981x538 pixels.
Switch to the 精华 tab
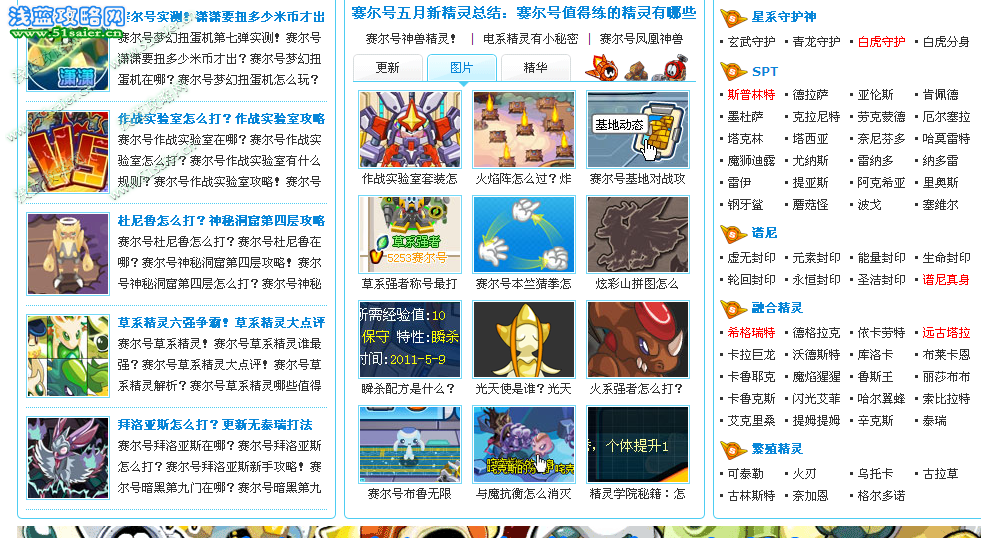pyautogui.click(x=535, y=68)
